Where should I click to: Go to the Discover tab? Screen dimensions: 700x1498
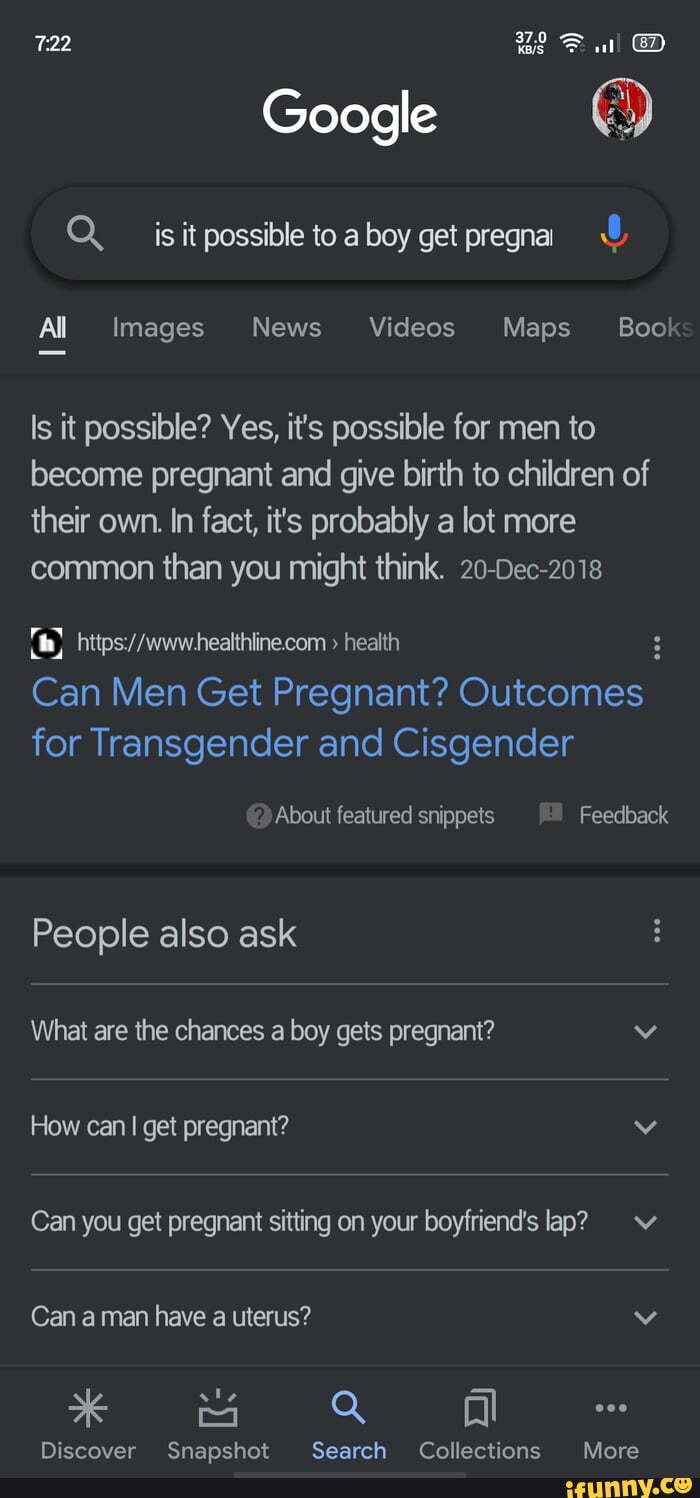click(x=88, y=1425)
